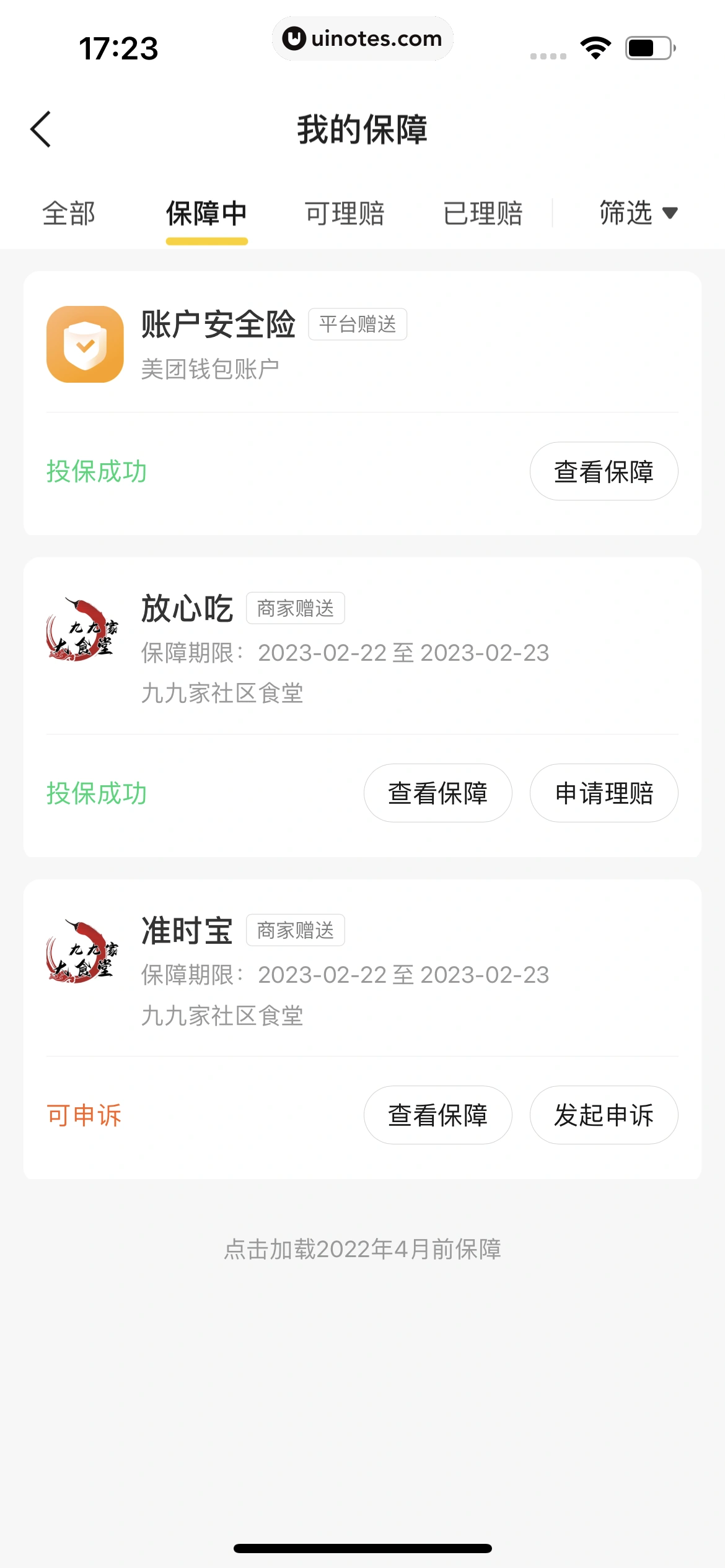The image size is (725, 1568).
Task: Click 发起申诉 on the 准时宝 card
Action: coord(604,1115)
